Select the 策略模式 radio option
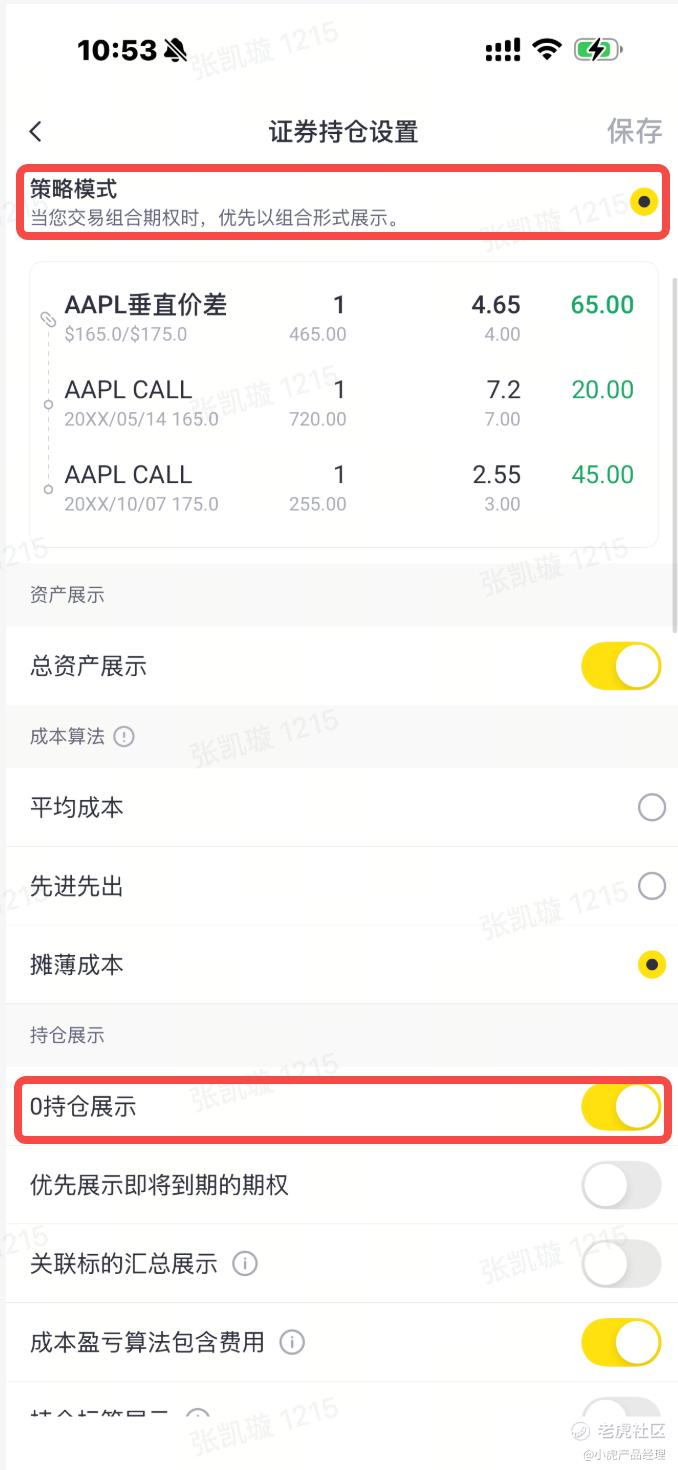The width and height of the screenshot is (678, 1470). pyautogui.click(x=645, y=202)
